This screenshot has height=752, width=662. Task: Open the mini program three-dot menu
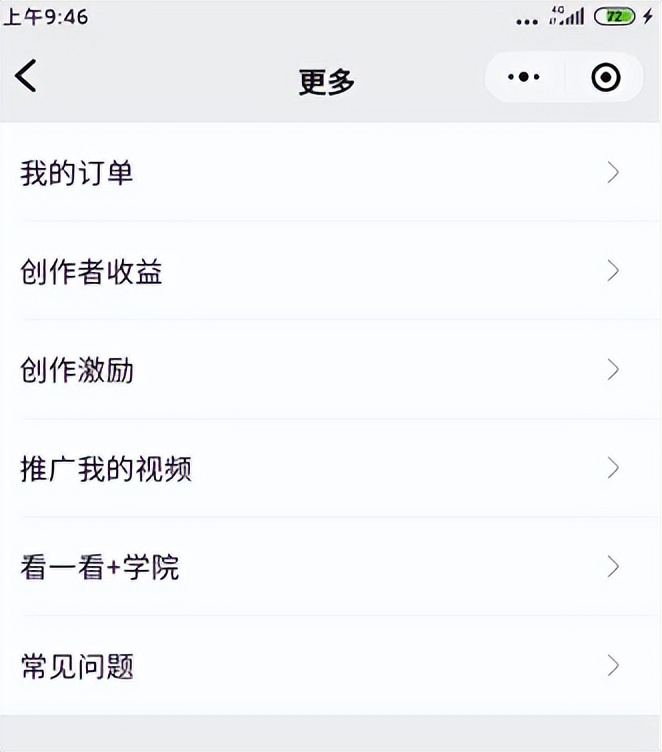pos(524,77)
